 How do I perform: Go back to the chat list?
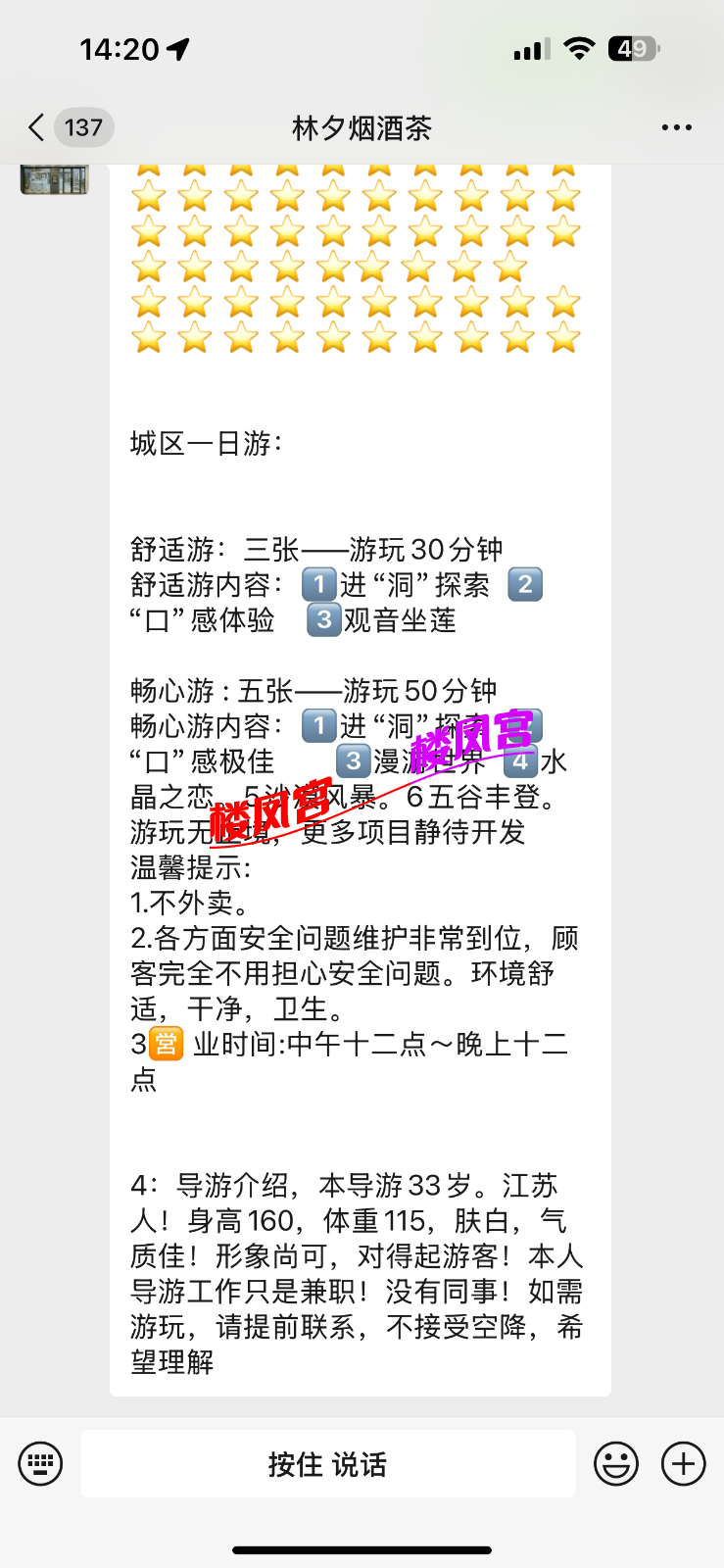(x=37, y=127)
